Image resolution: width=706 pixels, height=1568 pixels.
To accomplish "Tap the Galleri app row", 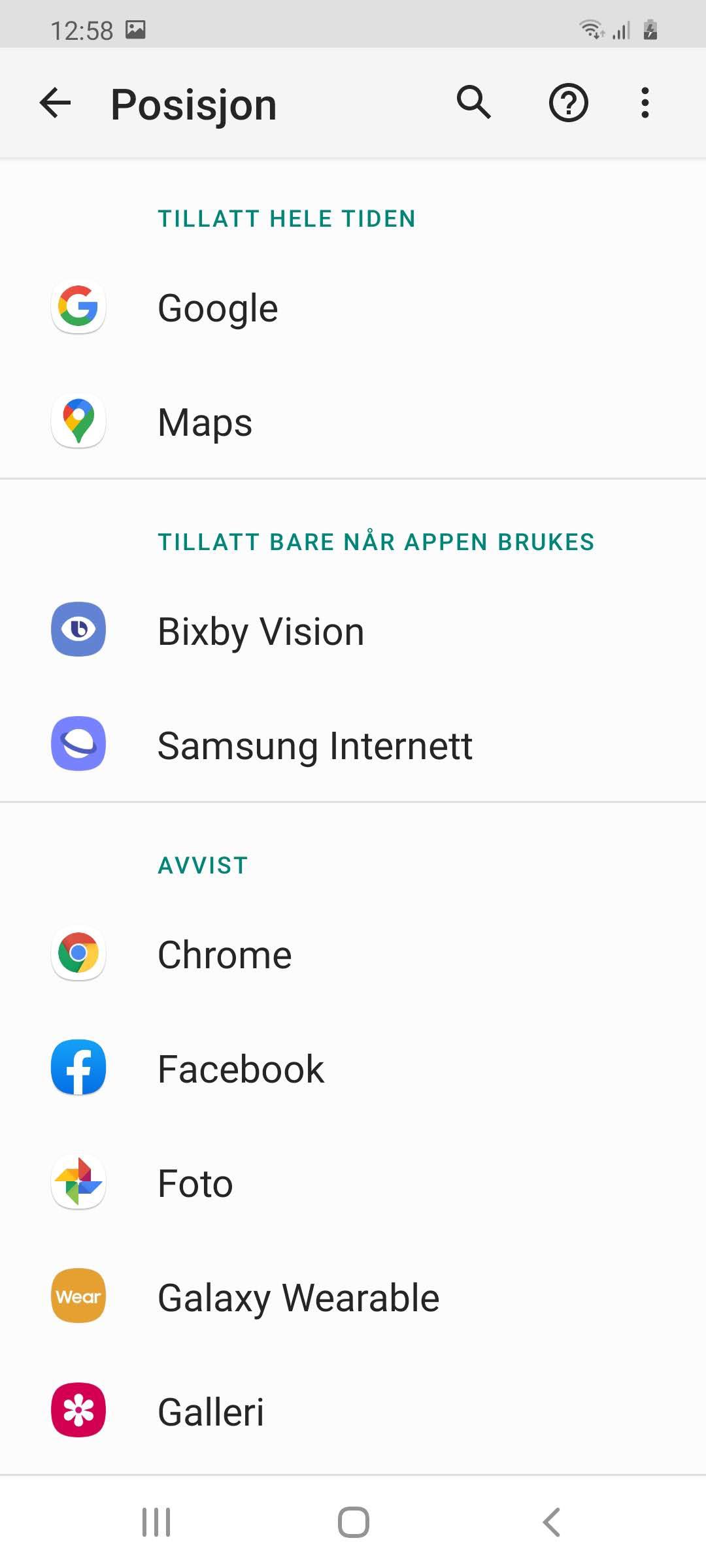I will (353, 1412).
